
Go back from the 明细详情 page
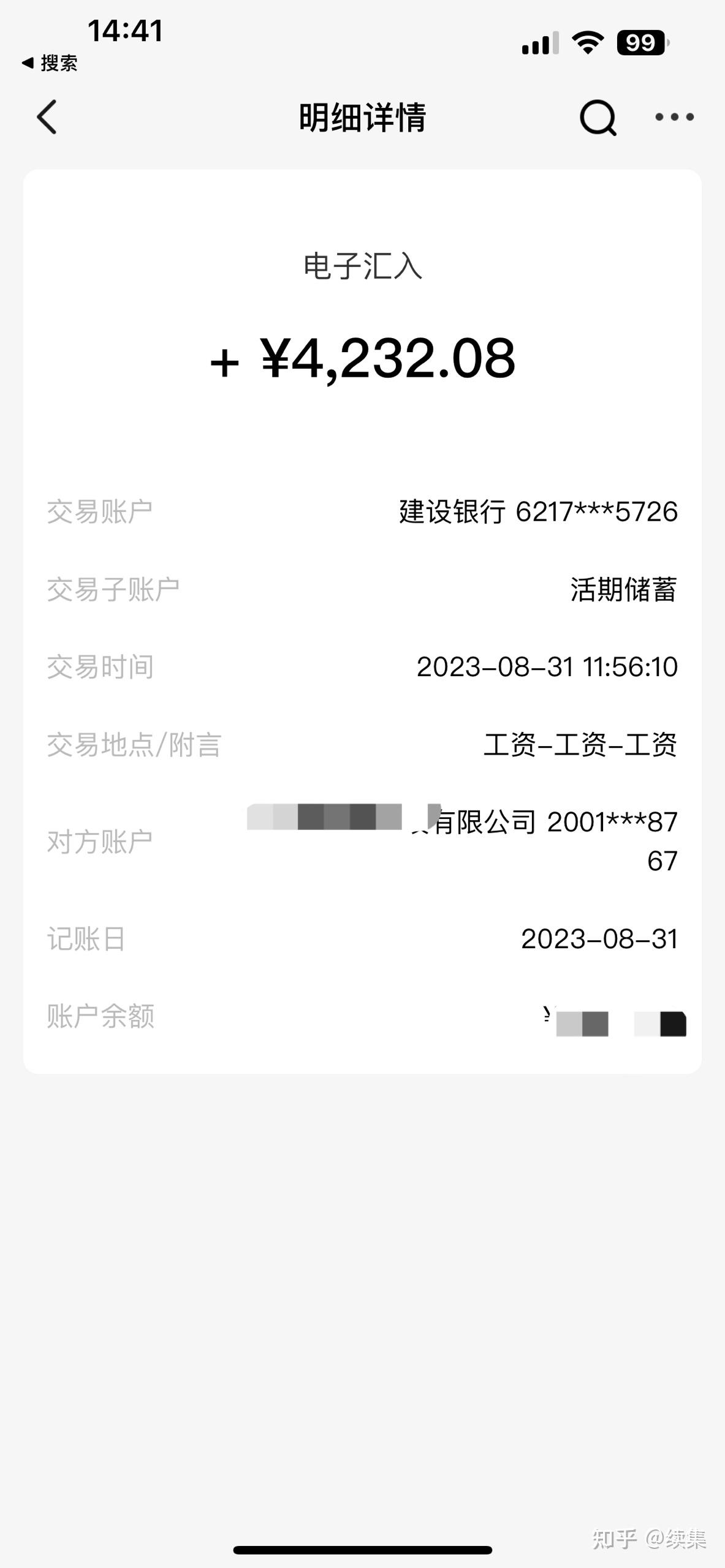pyautogui.click(x=47, y=117)
